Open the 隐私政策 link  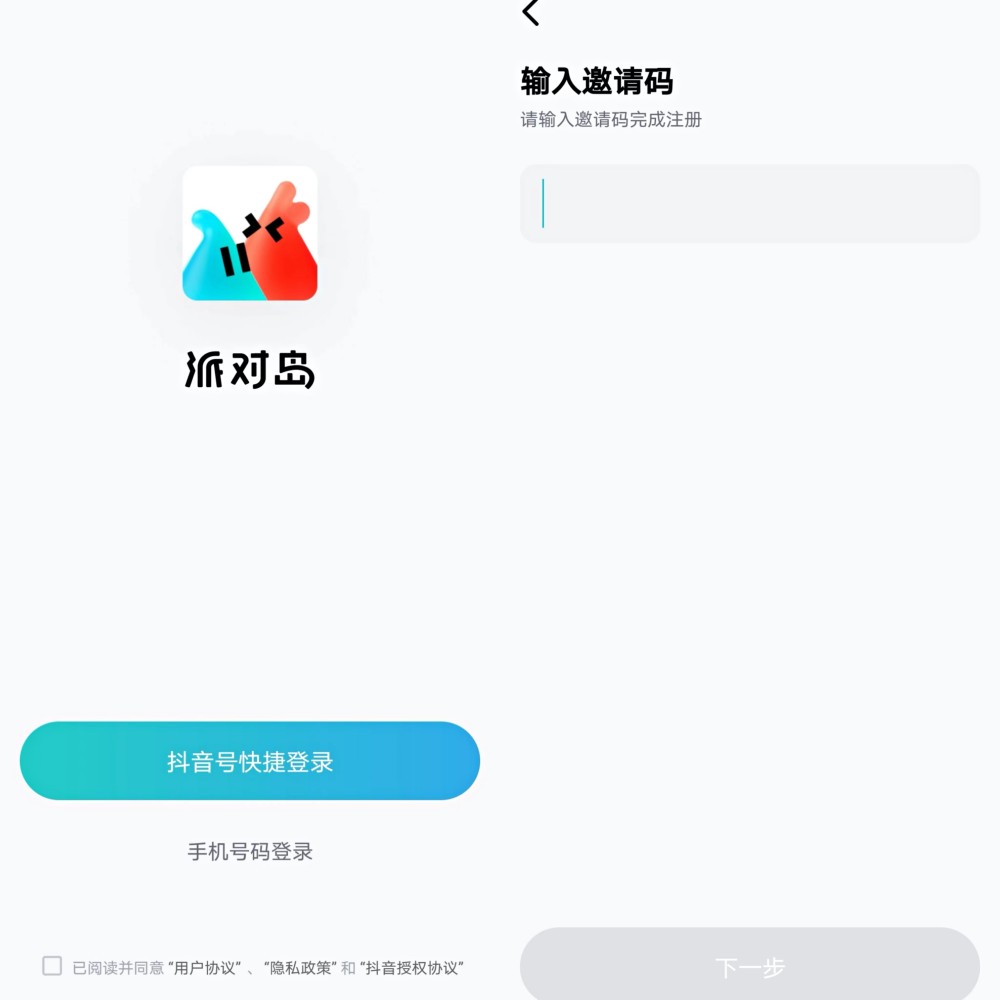pos(300,968)
